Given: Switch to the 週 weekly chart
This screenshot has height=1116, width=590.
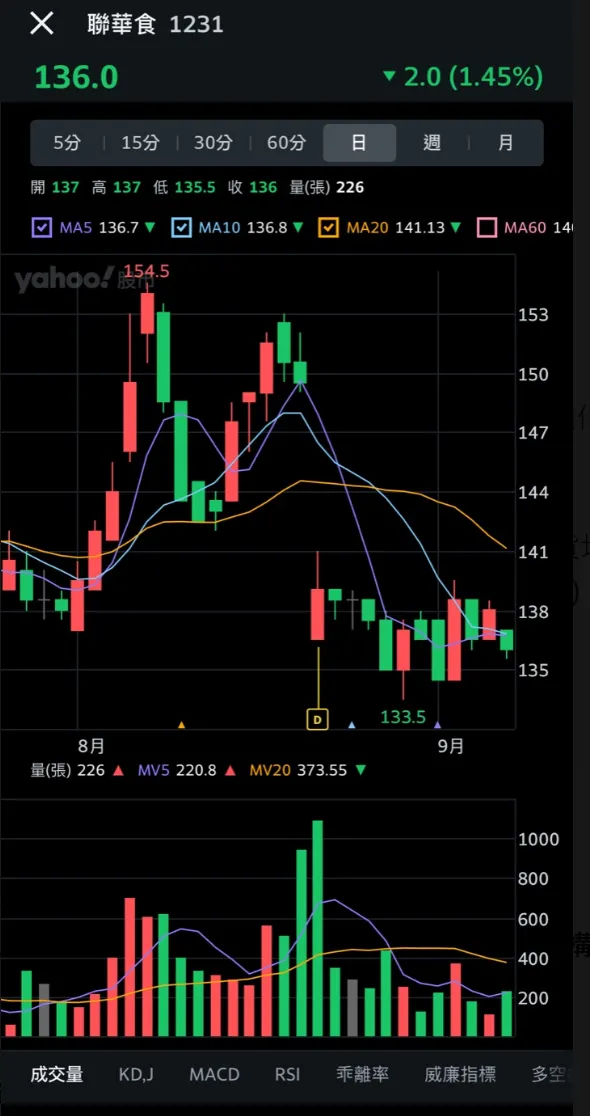Looking at the screenshot, I should click(x=432, y=143).
